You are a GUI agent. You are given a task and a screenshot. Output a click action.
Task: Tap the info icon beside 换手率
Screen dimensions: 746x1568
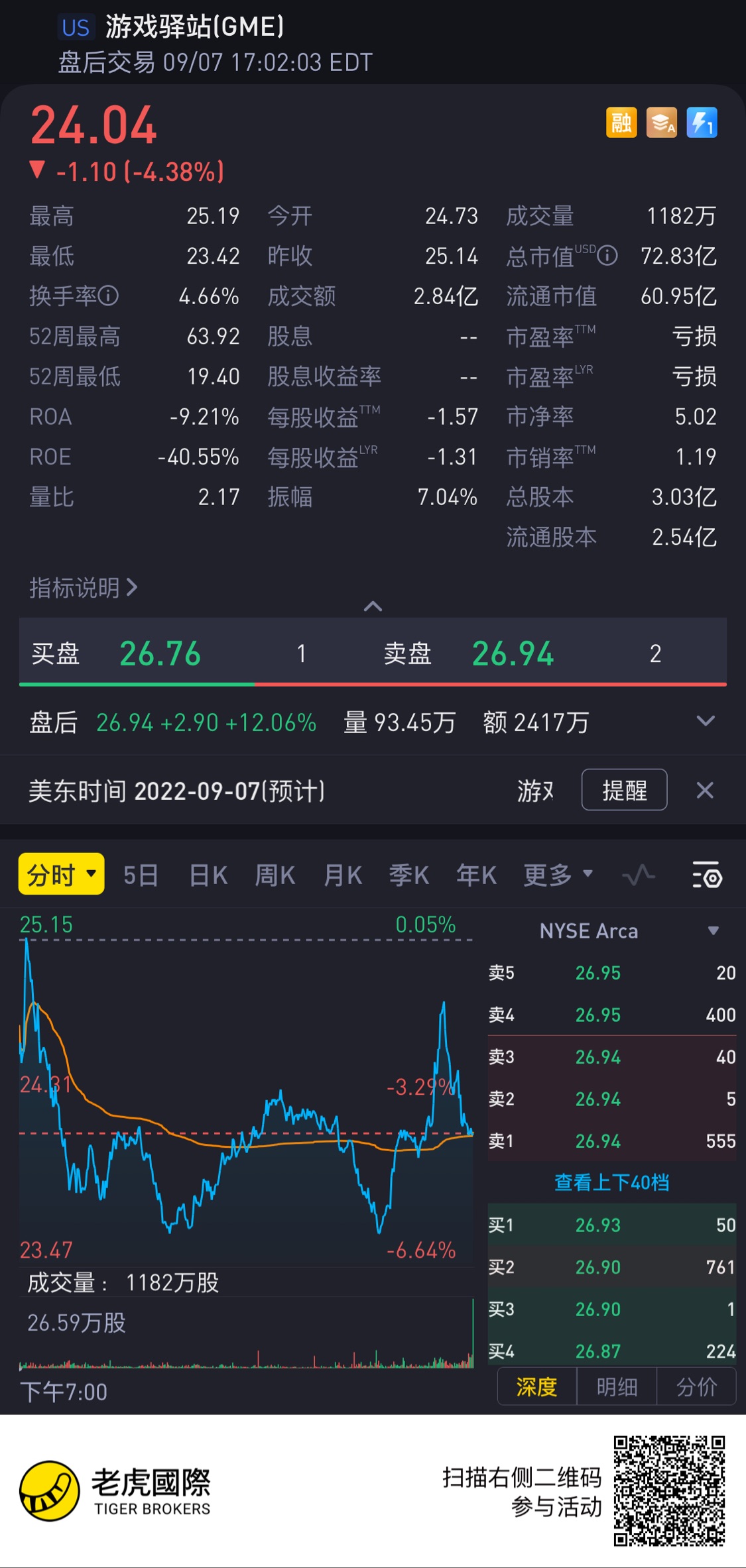[x=109, y=296]
